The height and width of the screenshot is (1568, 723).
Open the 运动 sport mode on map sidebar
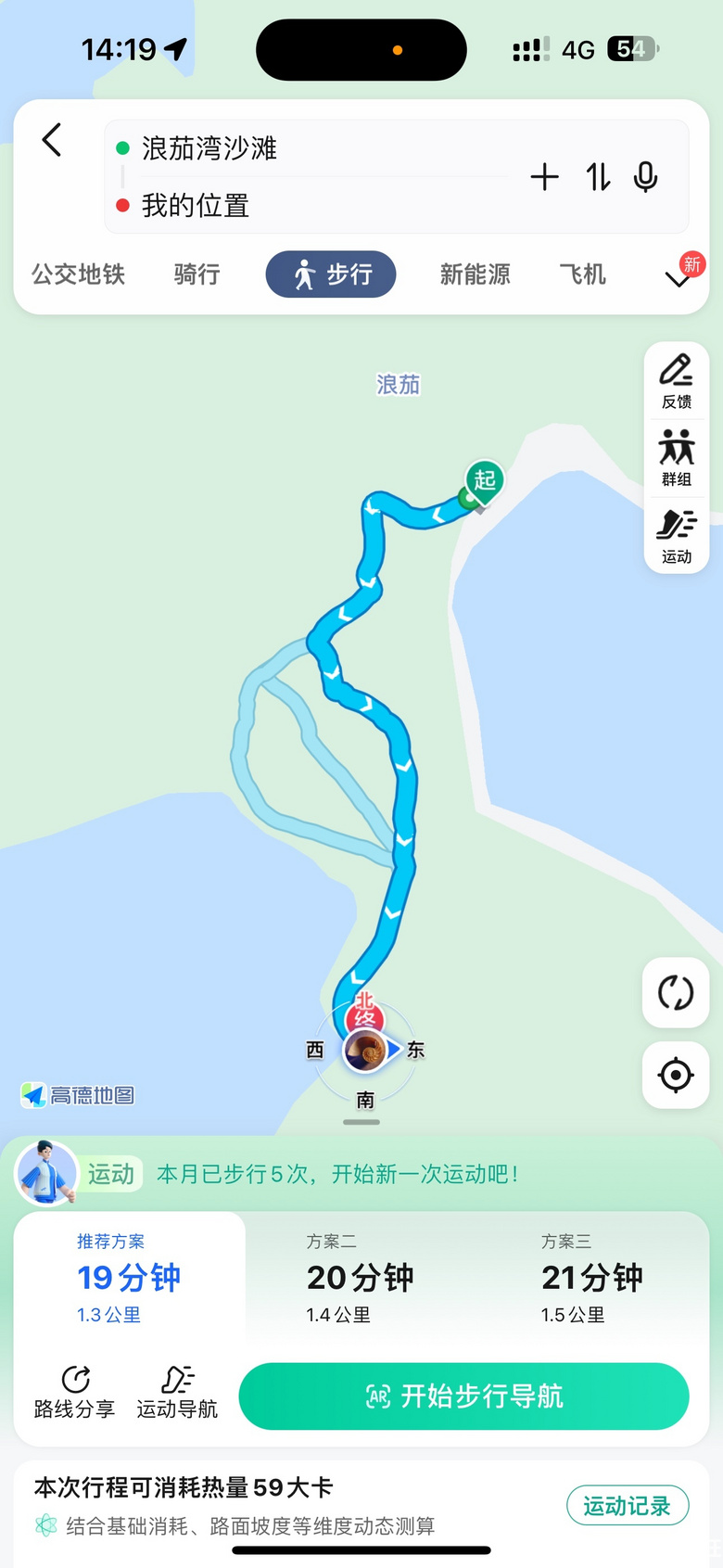677,535
